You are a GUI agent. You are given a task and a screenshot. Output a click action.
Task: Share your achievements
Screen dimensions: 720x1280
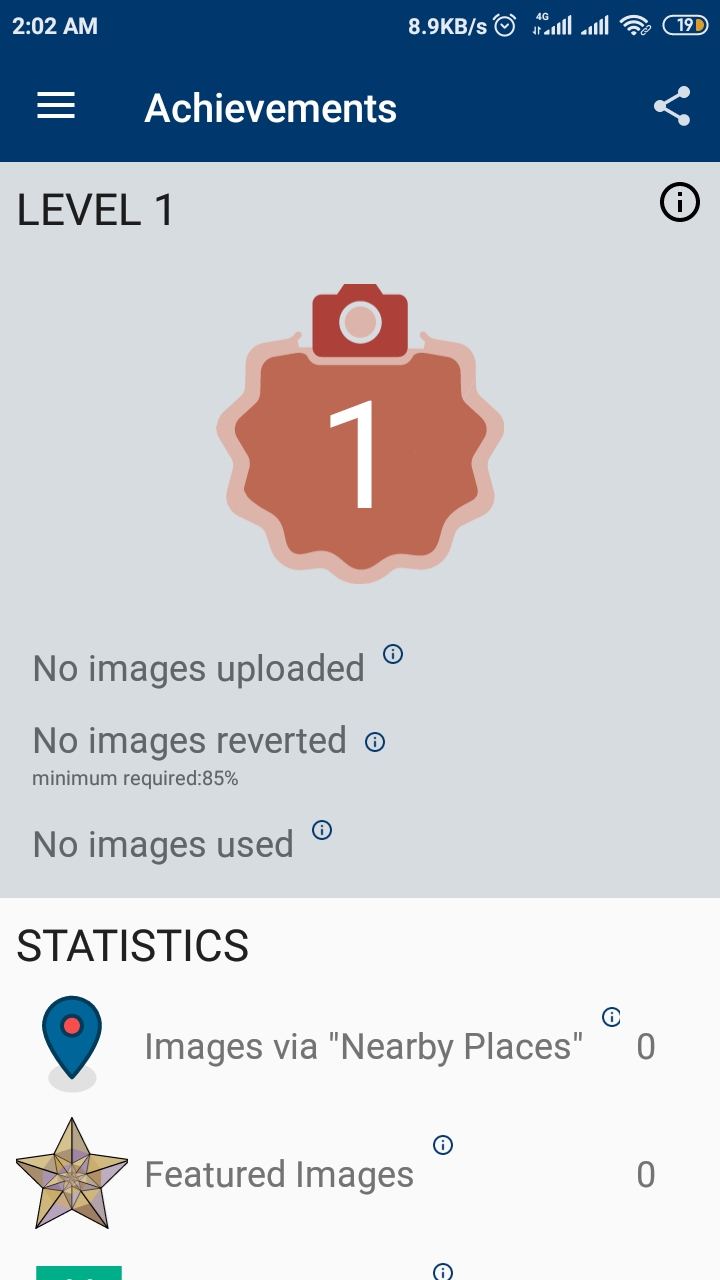[672, 106]
